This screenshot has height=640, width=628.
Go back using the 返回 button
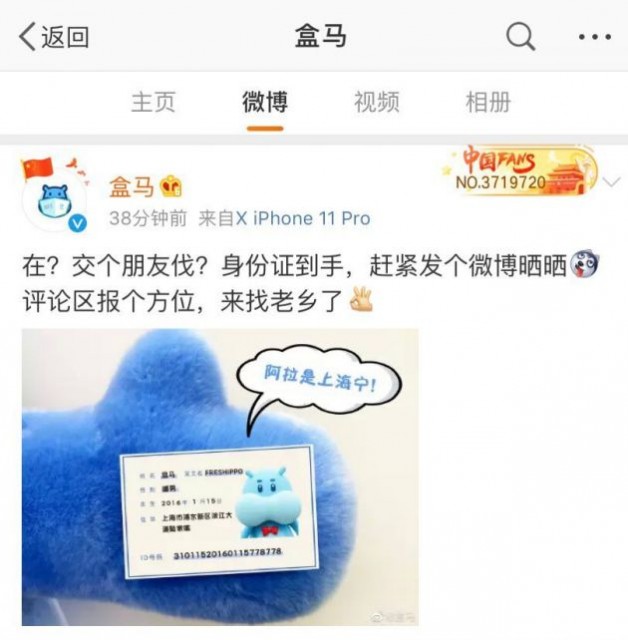[54, 37]
